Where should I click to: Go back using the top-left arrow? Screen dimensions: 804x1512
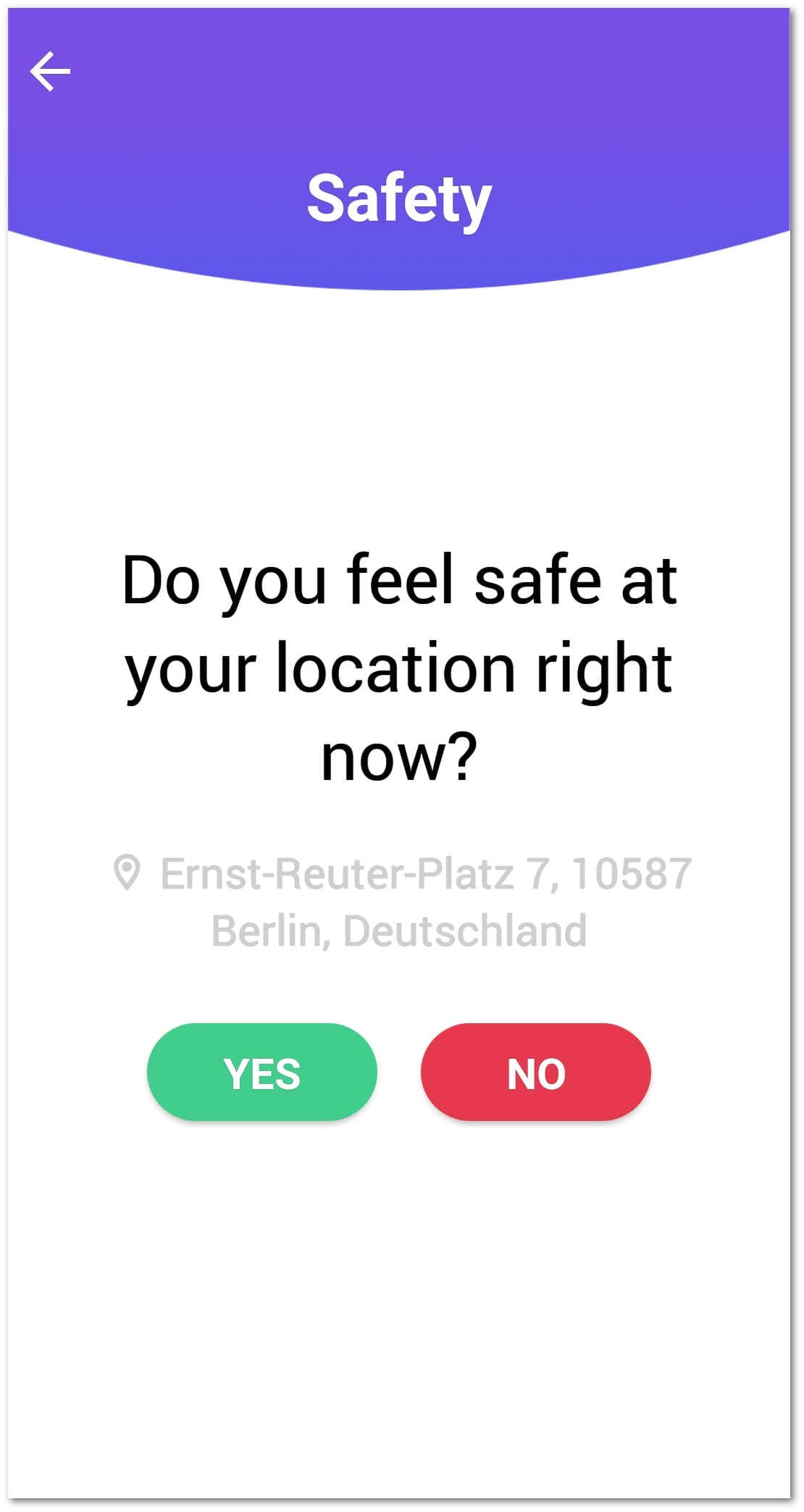click(x=50, y=71)
